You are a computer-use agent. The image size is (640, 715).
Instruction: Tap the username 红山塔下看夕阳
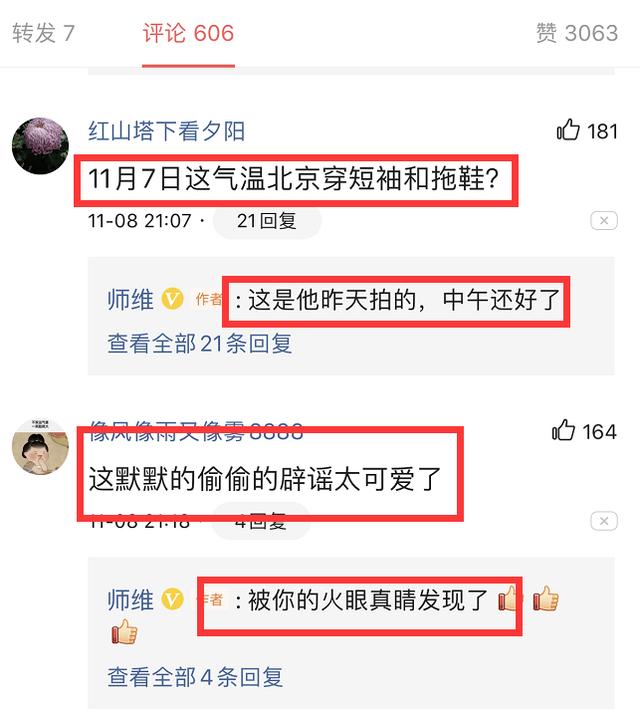tap(166, 131)
